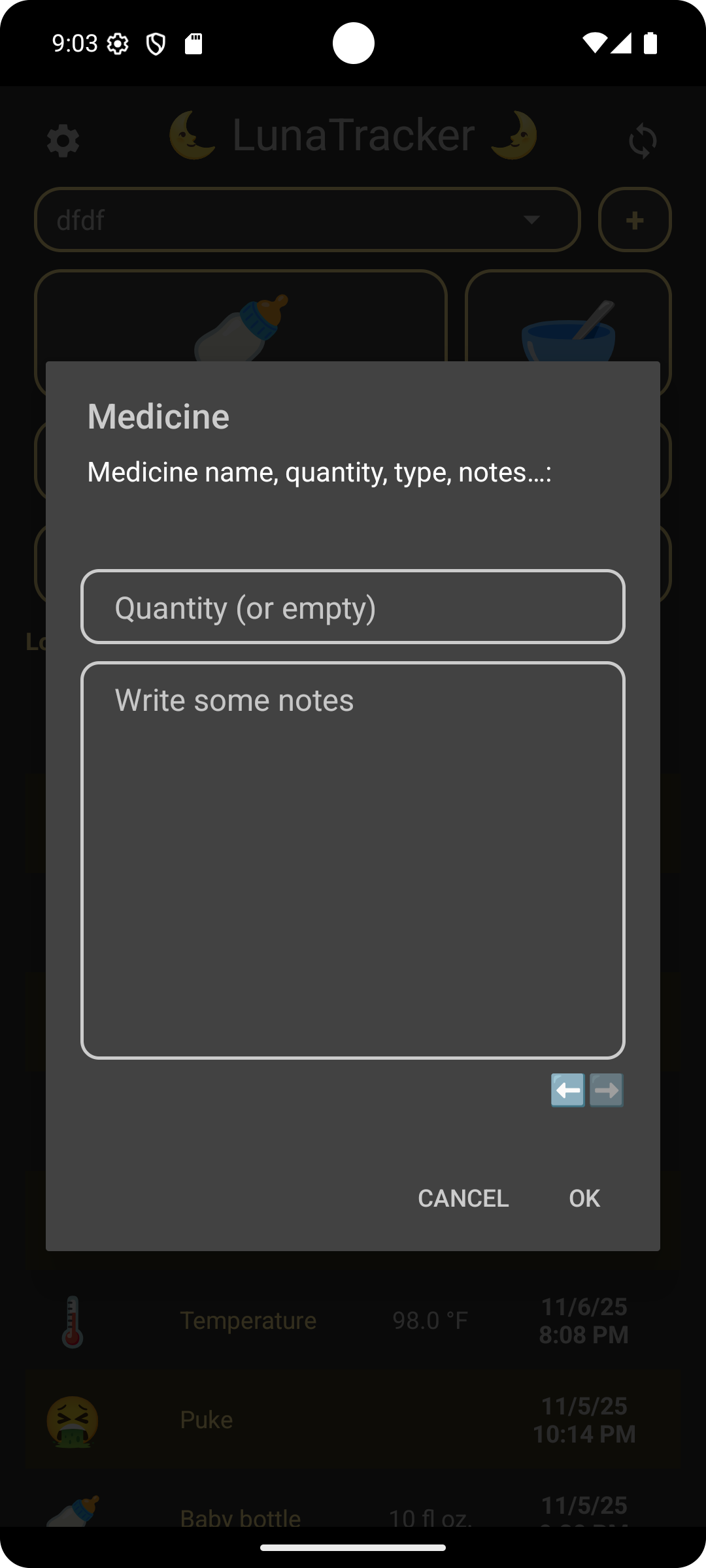Tap the Write some notes text area
The height and width of the screenshot is (1568, 706).
pyautogui.click(x=352, y=860)
